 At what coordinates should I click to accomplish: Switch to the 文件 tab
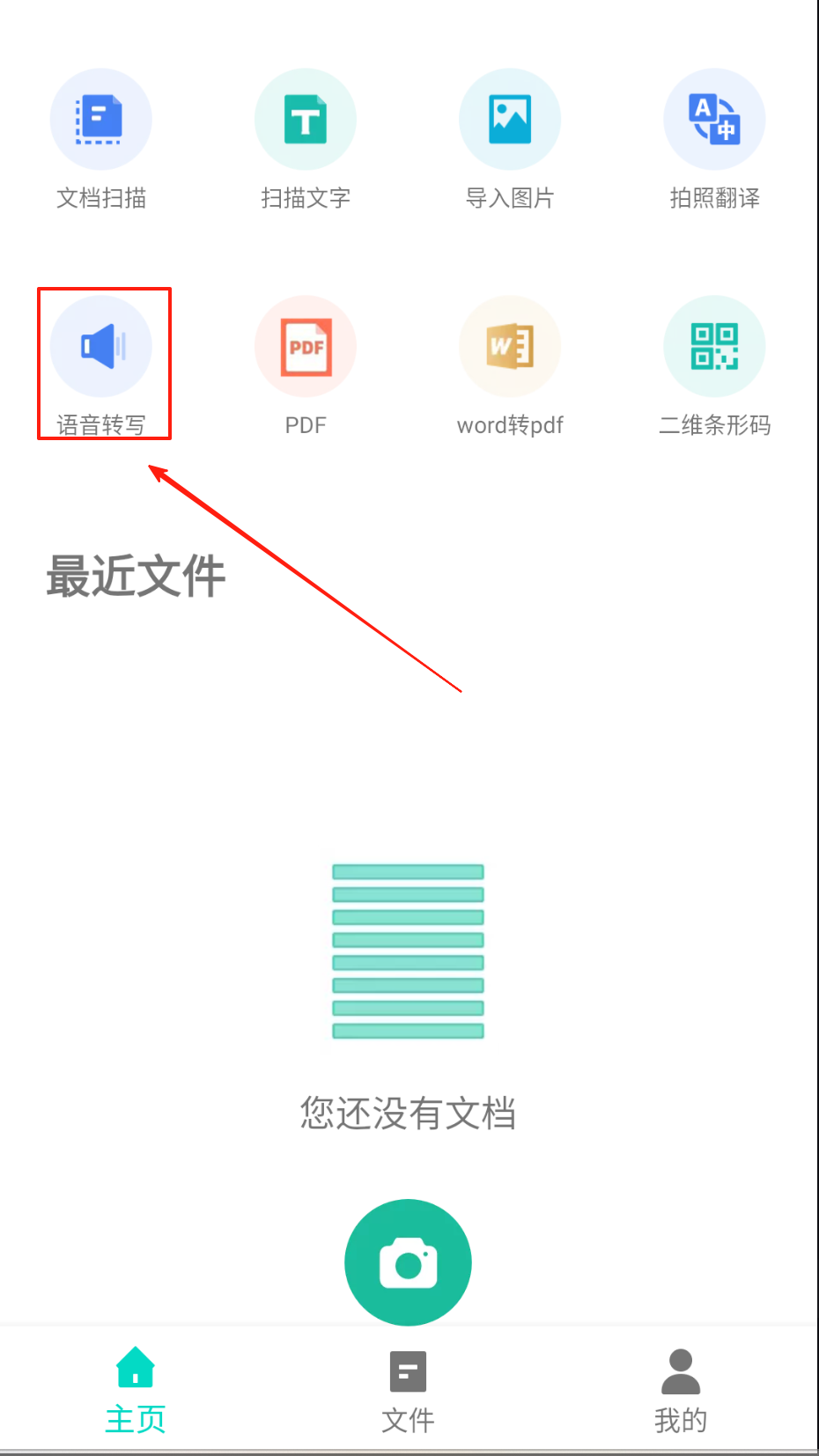[408, 1389]
